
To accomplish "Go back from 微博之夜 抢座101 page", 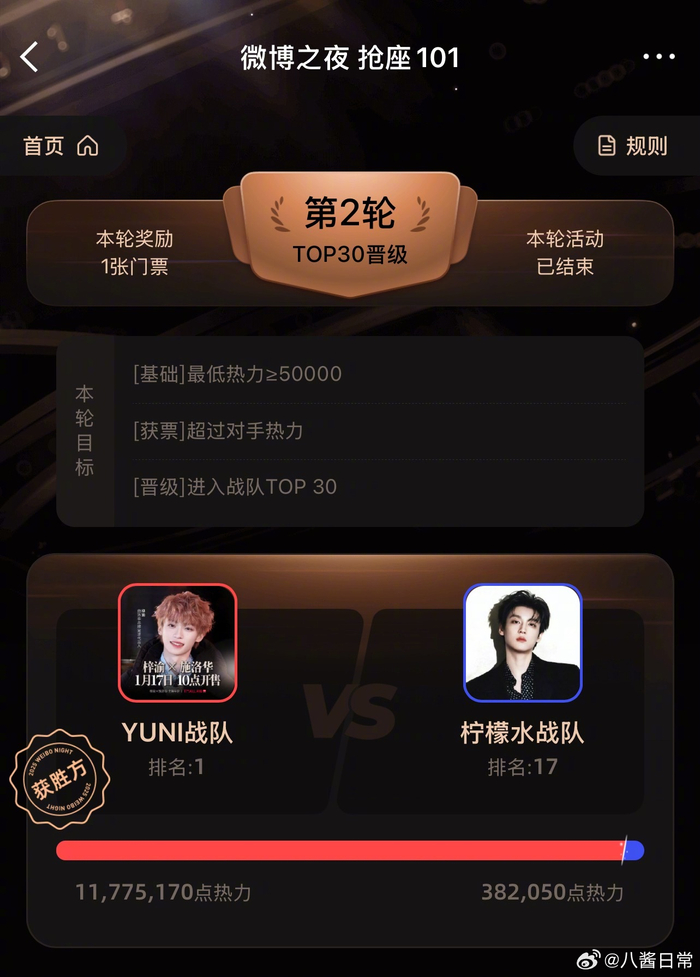I will click(30, 57).
